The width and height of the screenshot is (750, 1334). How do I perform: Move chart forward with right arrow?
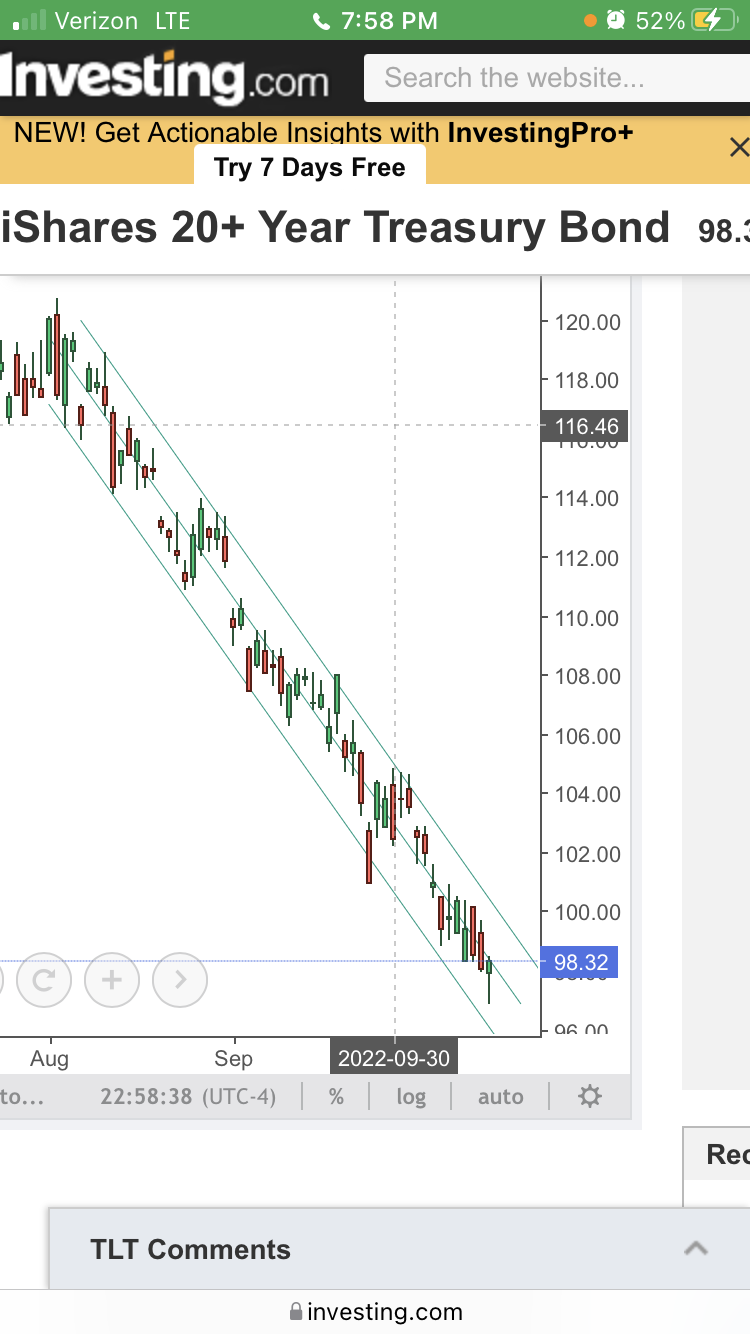click(x=180, y=980)
